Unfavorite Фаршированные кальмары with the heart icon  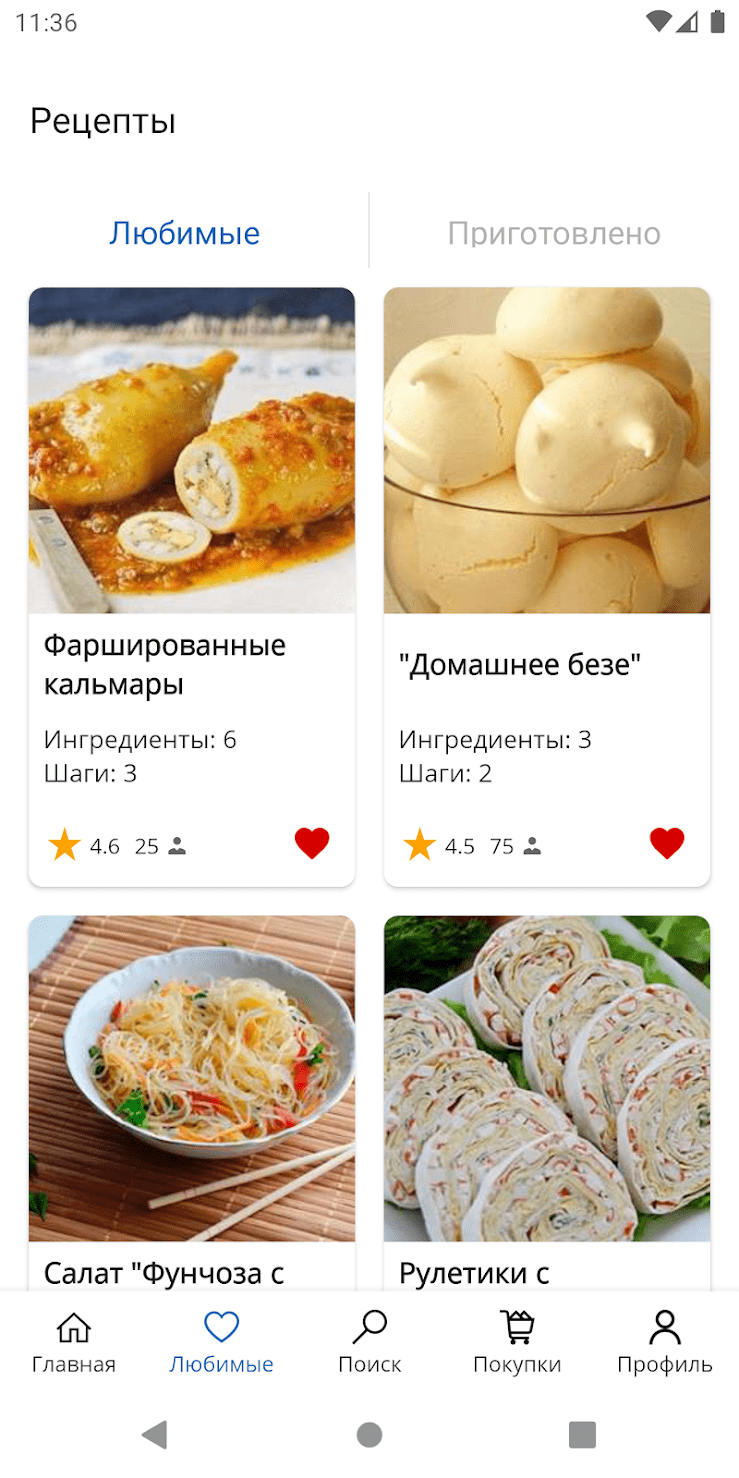(x=312, y=843)
